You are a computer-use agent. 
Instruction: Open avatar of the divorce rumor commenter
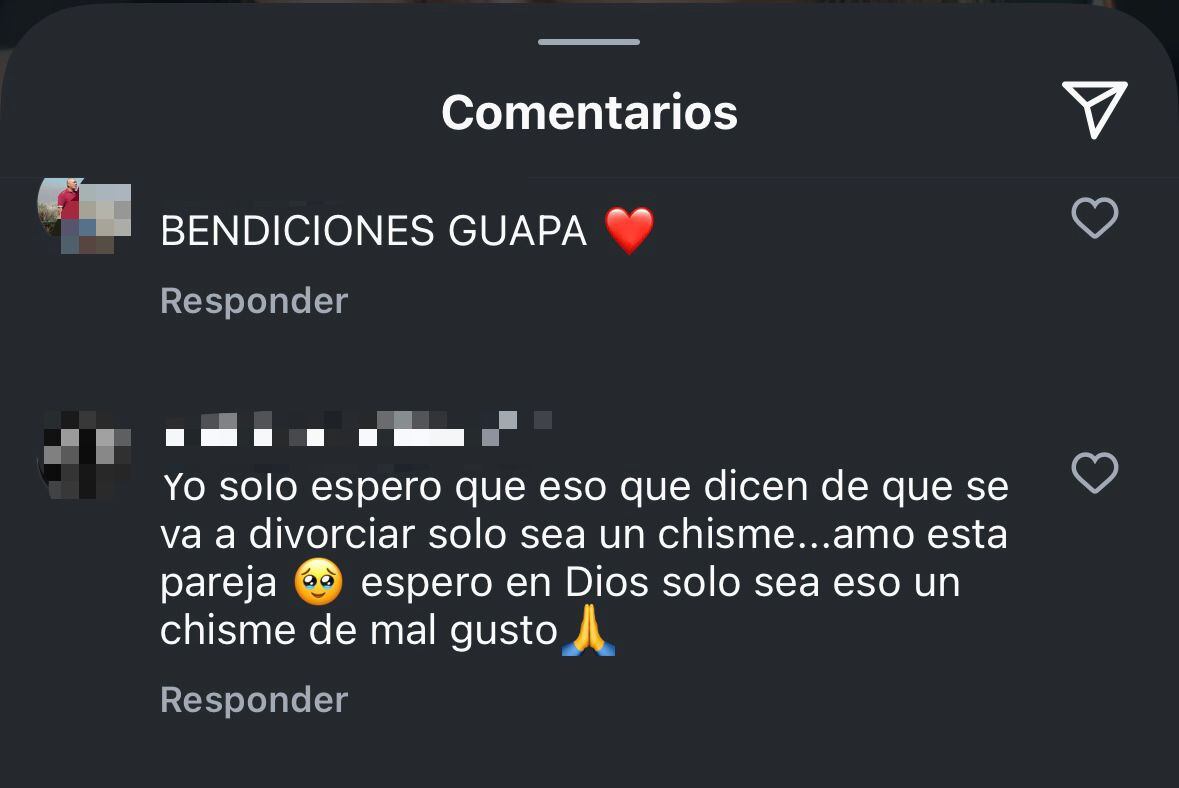(85, 453)
